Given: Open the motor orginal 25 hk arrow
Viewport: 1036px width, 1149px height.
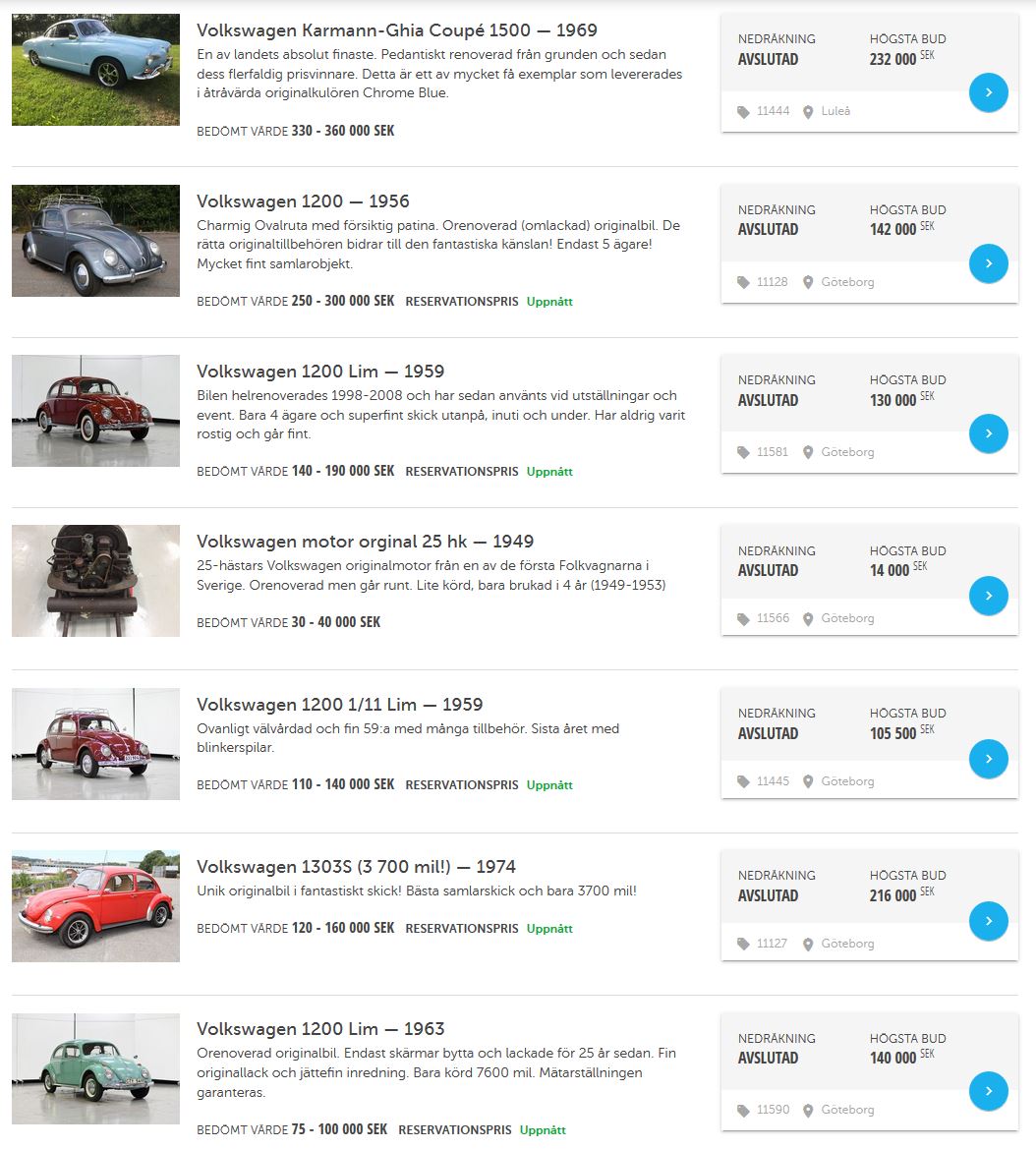Looking at the screenshot, I should pos(988,596).
